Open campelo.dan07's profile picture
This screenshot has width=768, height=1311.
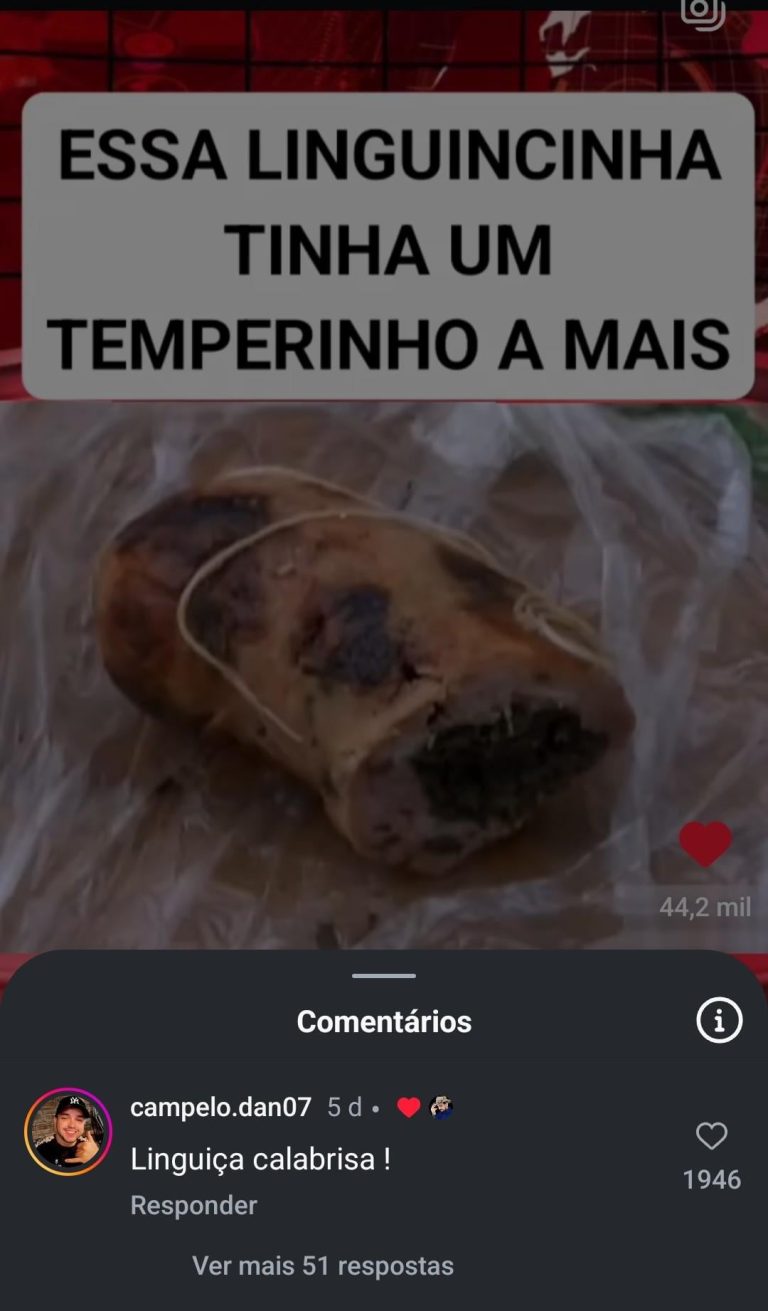[68, 1132]
